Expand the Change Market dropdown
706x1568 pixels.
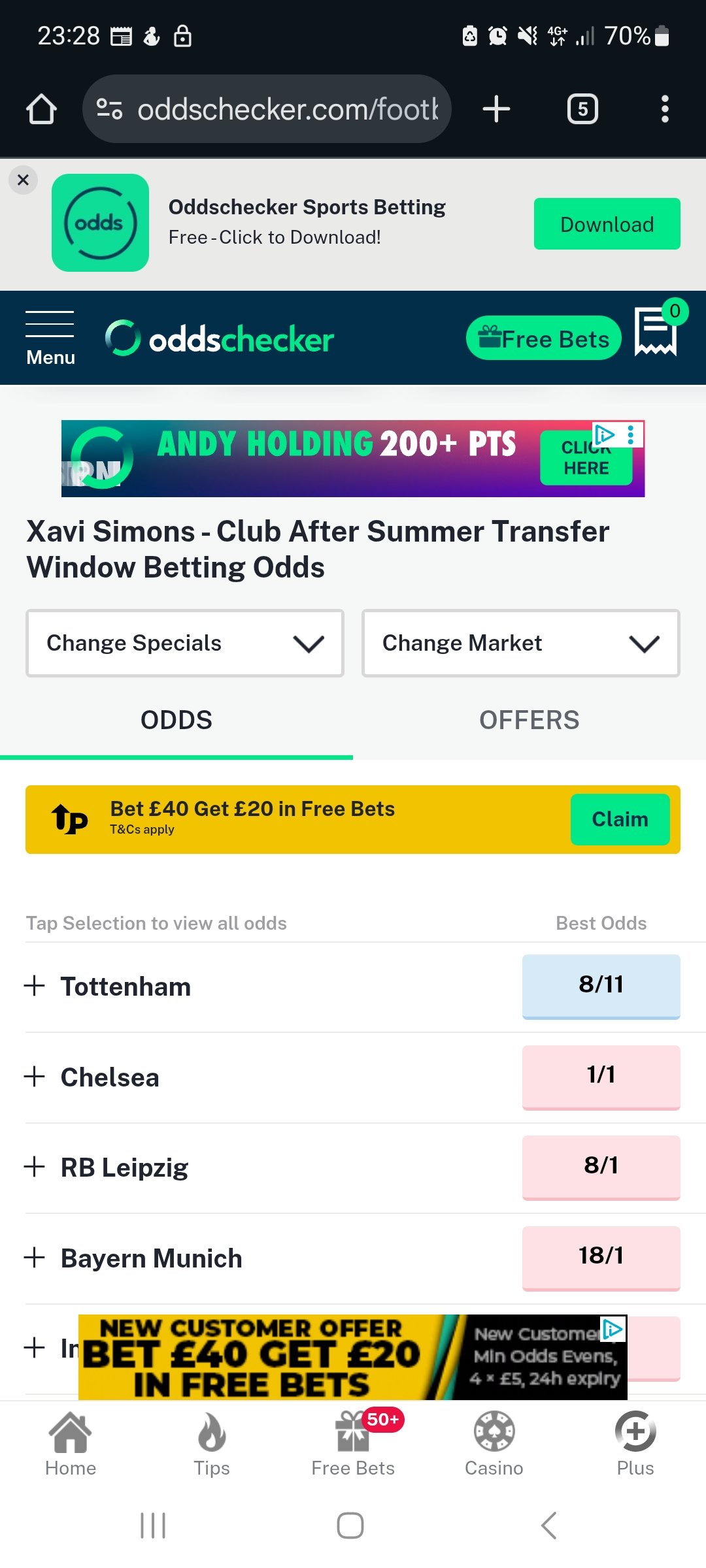(x=521, y=644)
